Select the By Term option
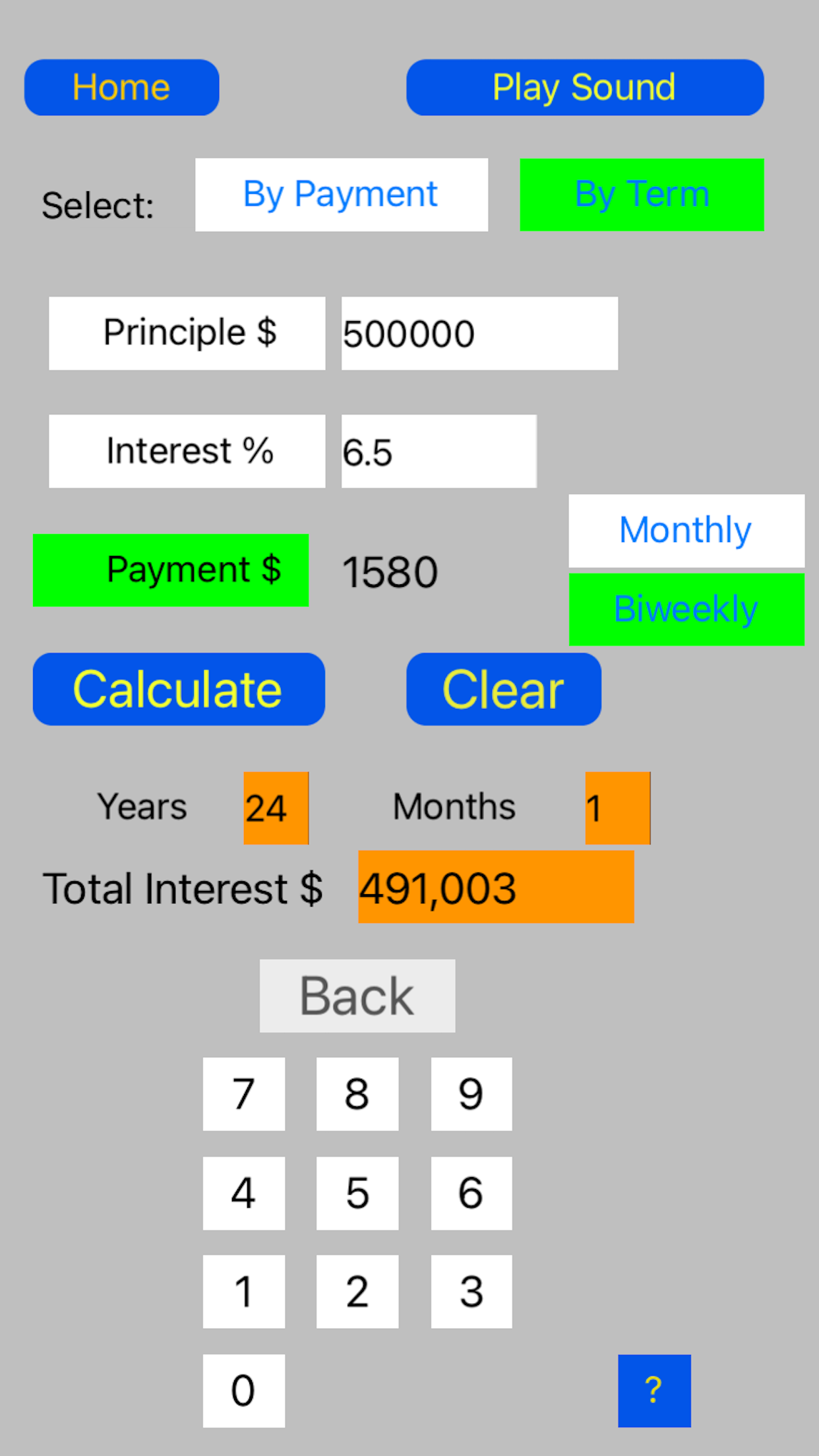Viewport: 819px width, 1456px height. [x=642, y=195]
